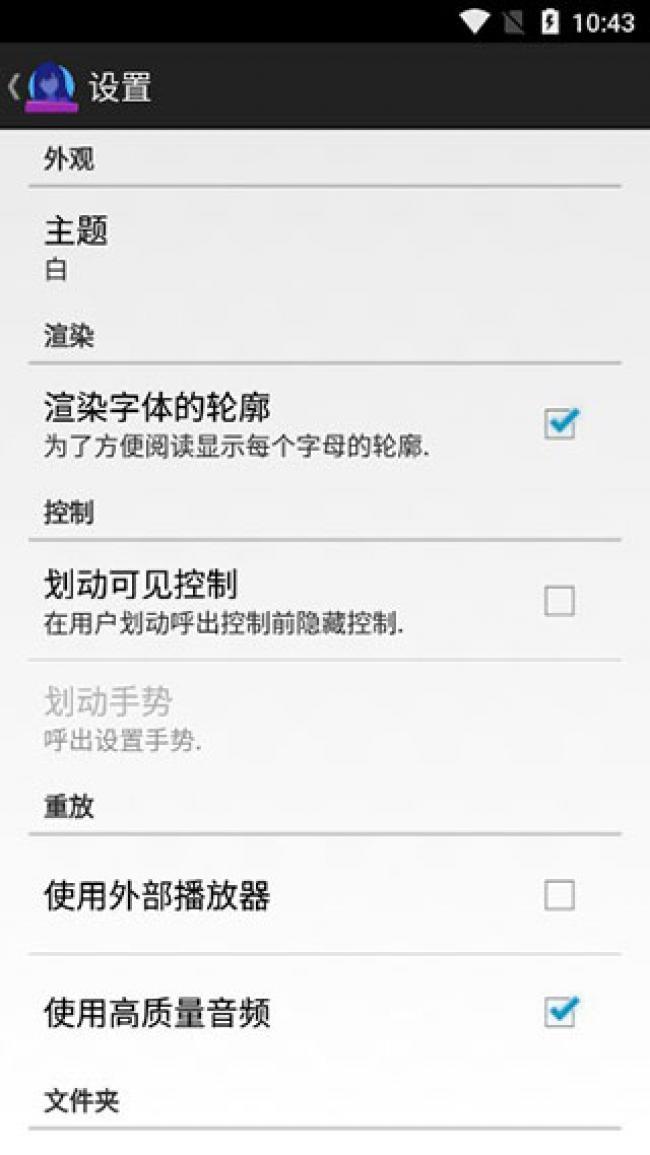Disable the 使用高质量音频 checkbox
The height and width of the screenshot is (1155, 650).
pos(559,1012)
